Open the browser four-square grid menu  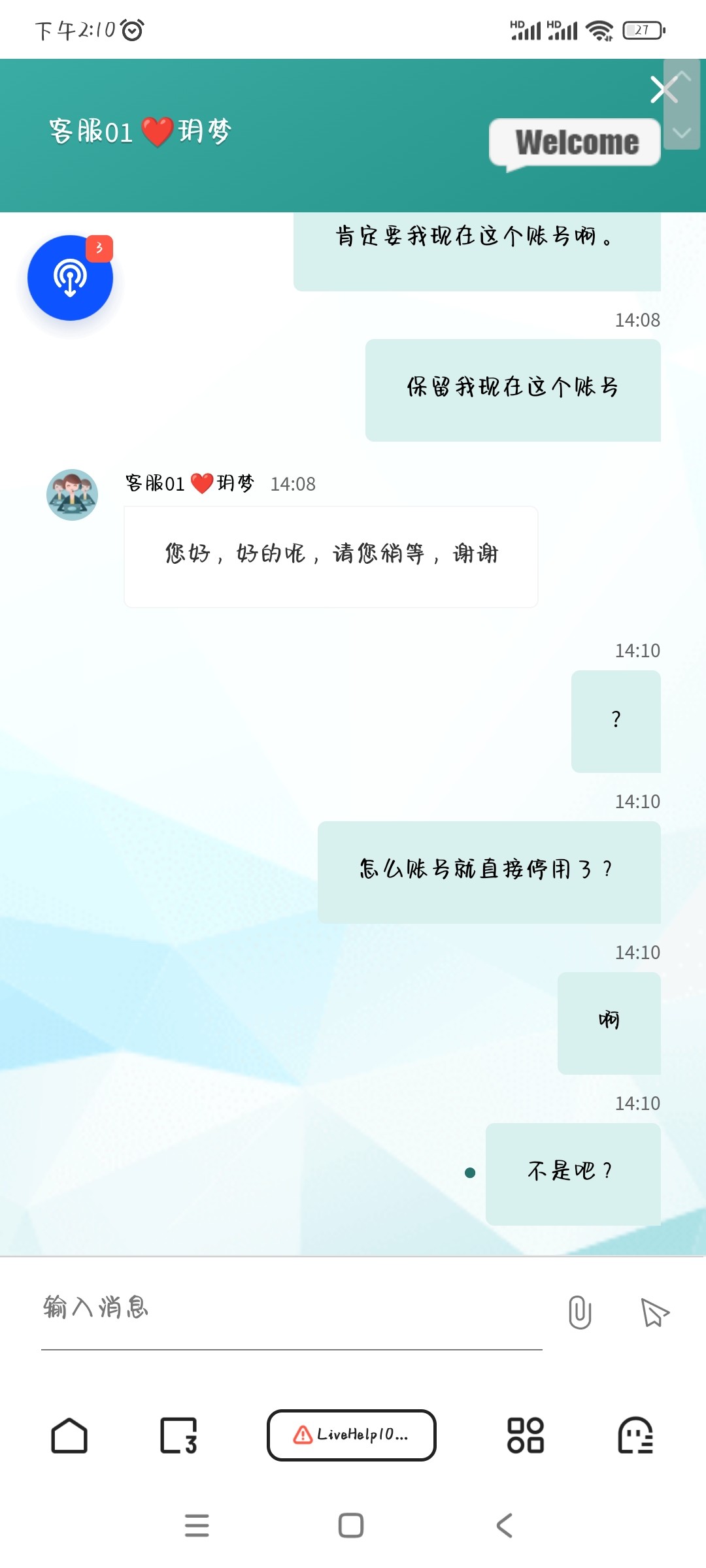526,1435
